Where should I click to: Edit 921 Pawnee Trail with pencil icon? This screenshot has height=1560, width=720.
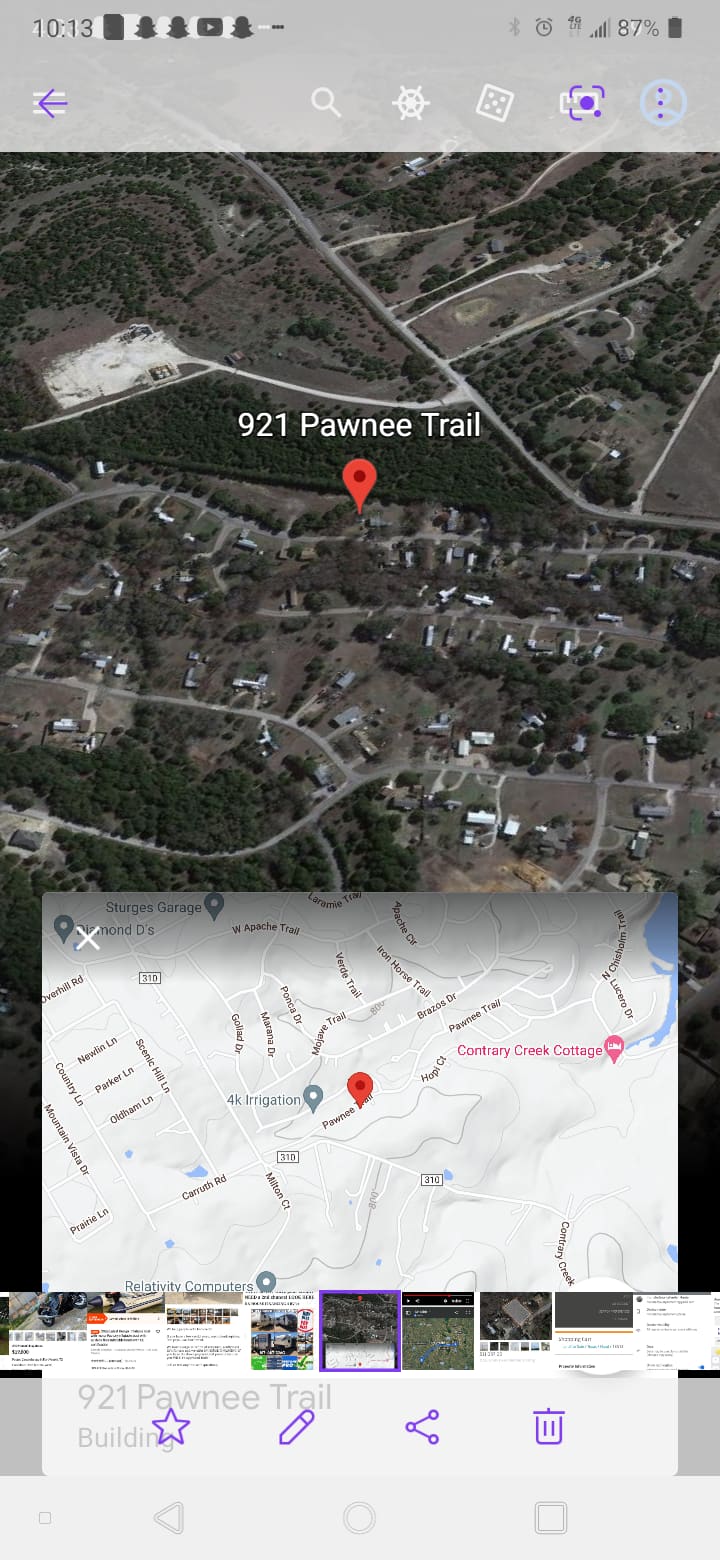[x=297, y=1428]
